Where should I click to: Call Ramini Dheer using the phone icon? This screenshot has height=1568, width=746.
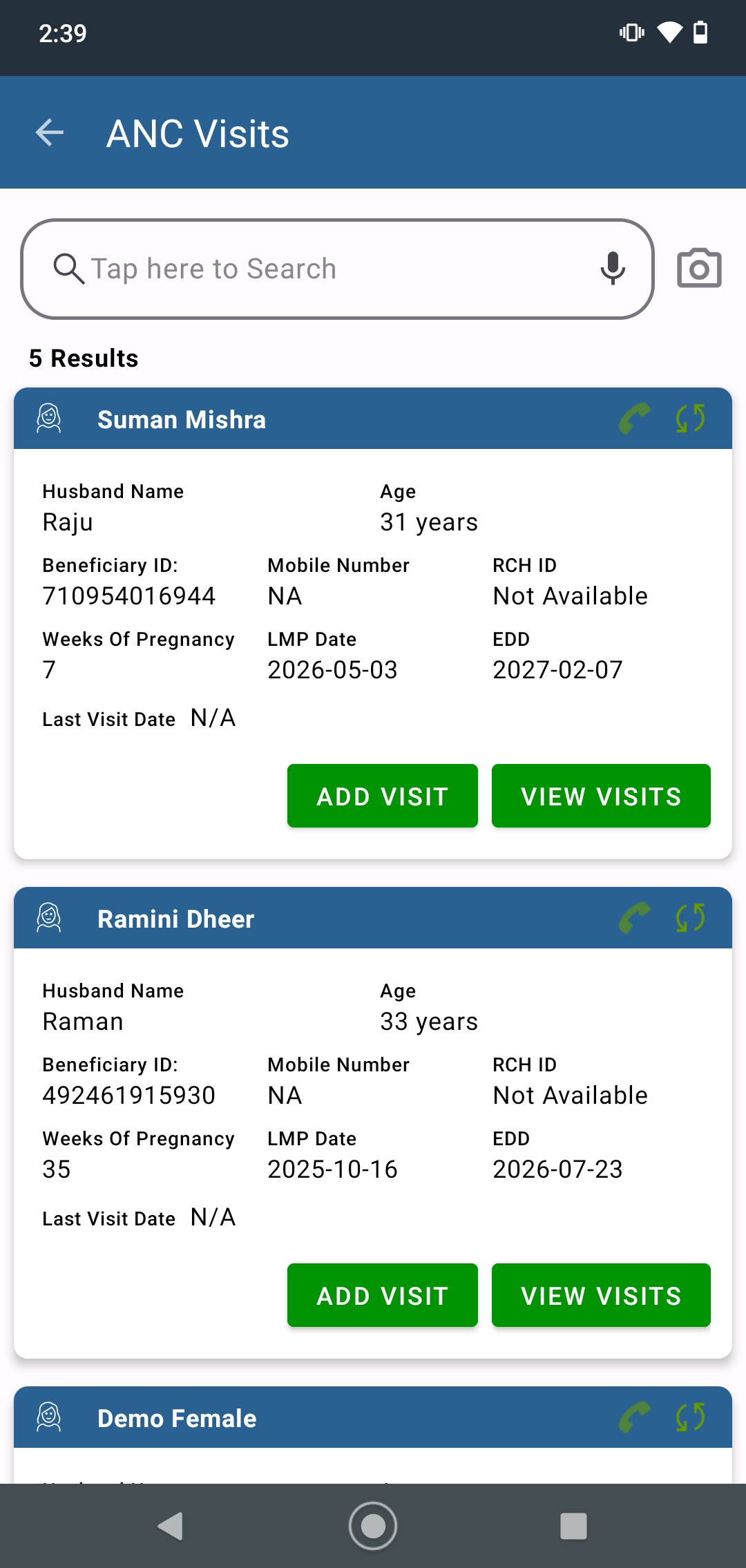(x=635, y=918)
